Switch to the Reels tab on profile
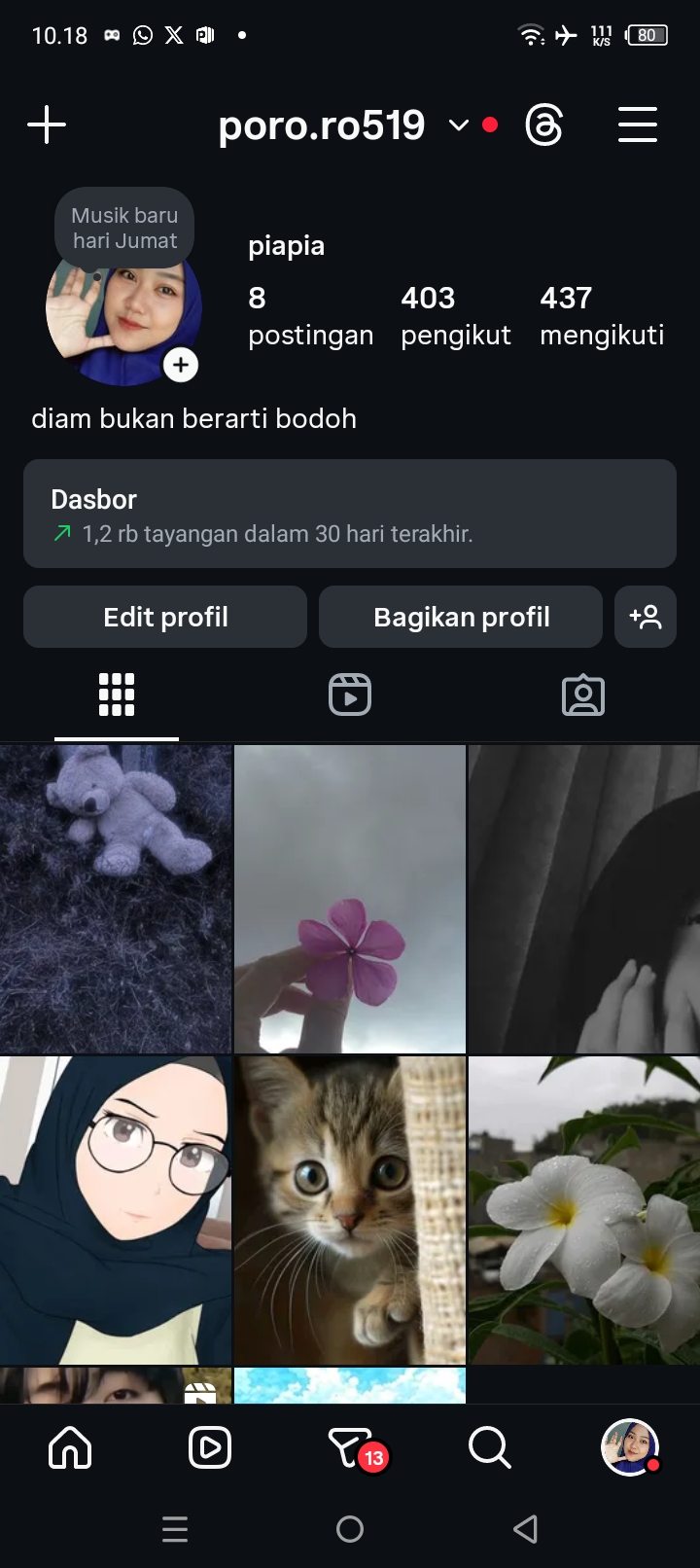The image size is (700, 1568). 350,695
